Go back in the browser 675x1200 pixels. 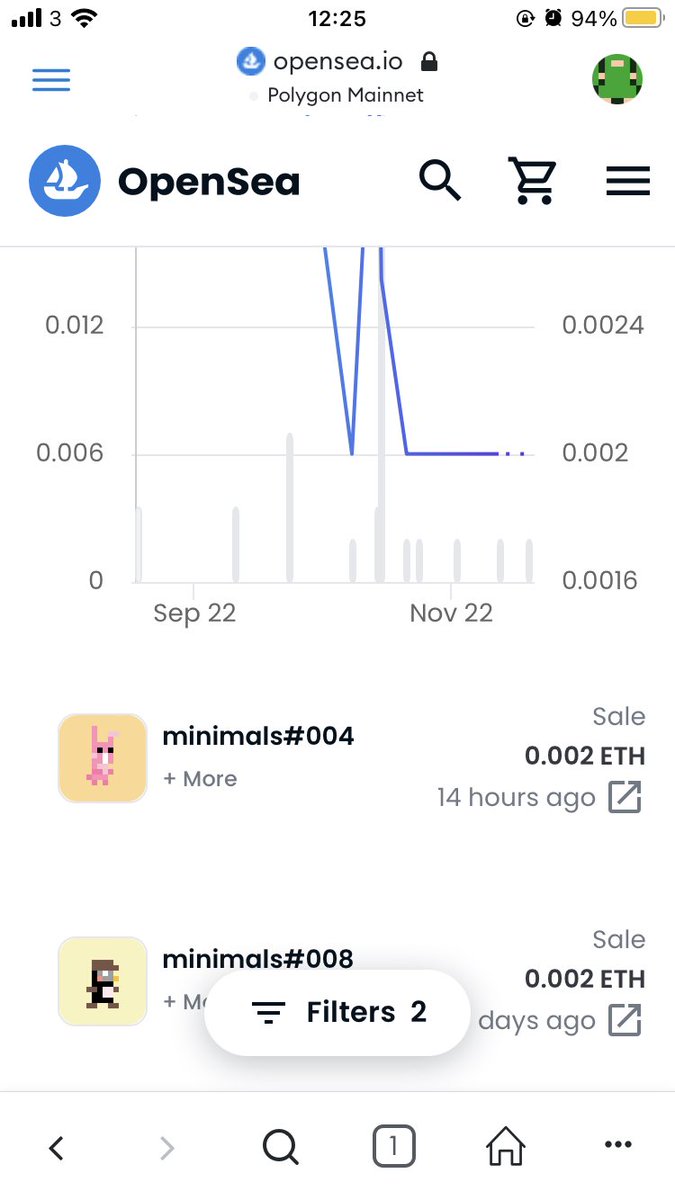(57, 1148)
